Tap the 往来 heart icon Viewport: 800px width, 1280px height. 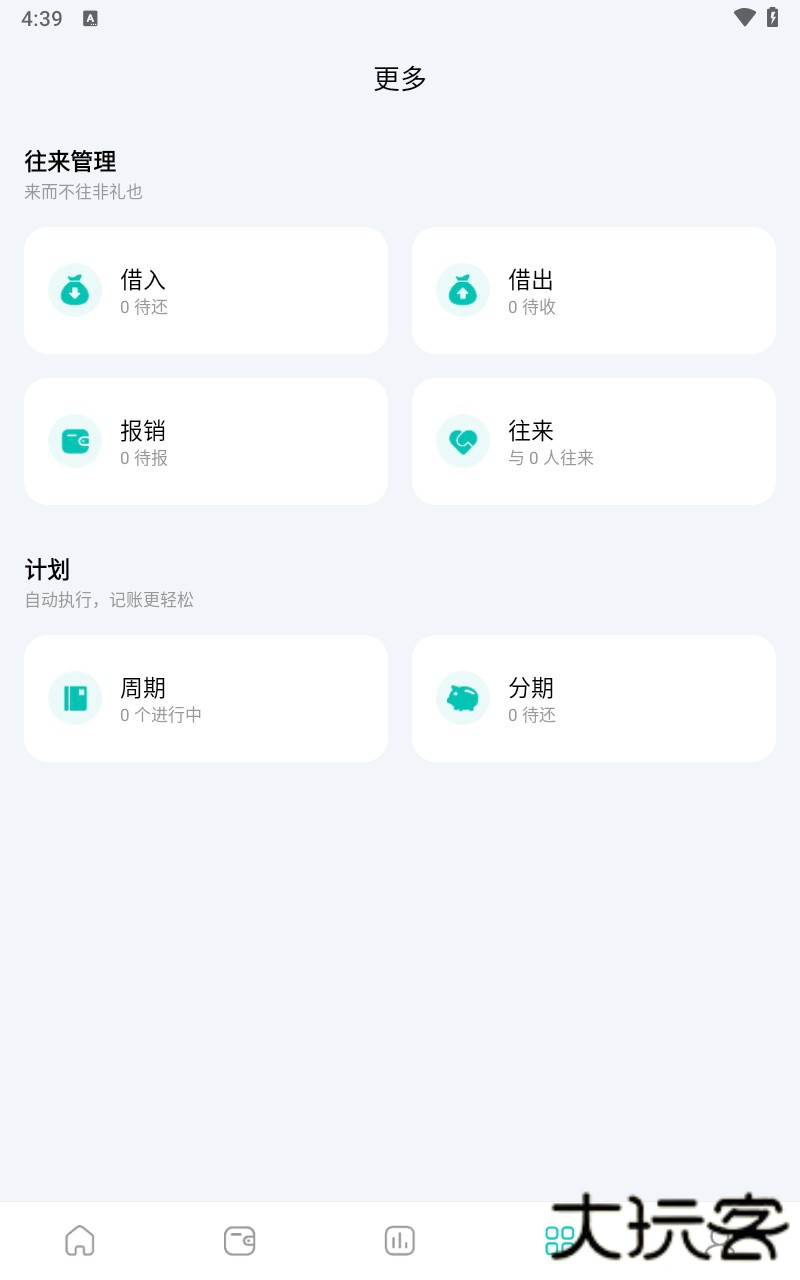pyautogui.click(x=462, y=440)
